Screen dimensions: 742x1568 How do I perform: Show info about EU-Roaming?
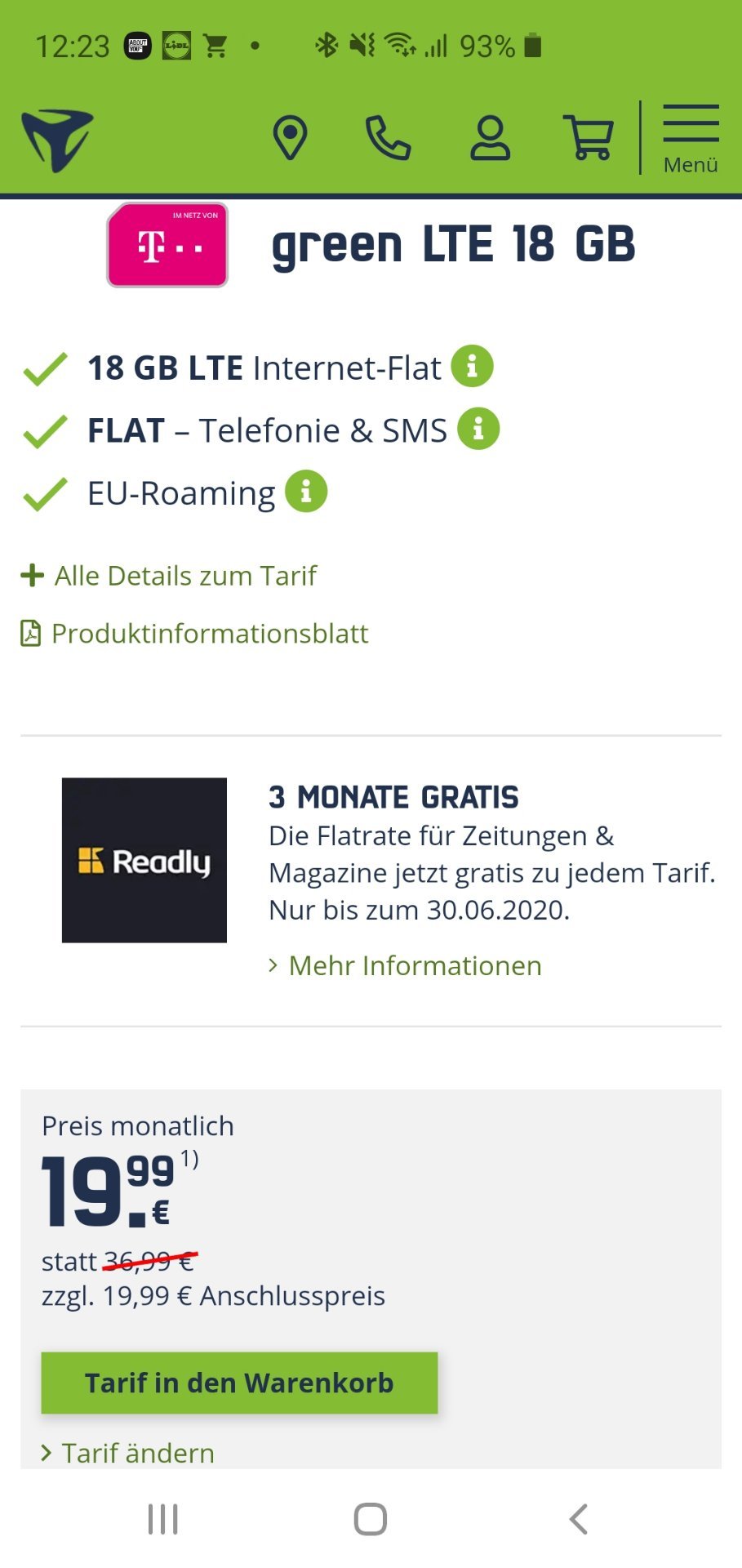tap(306, 492)
